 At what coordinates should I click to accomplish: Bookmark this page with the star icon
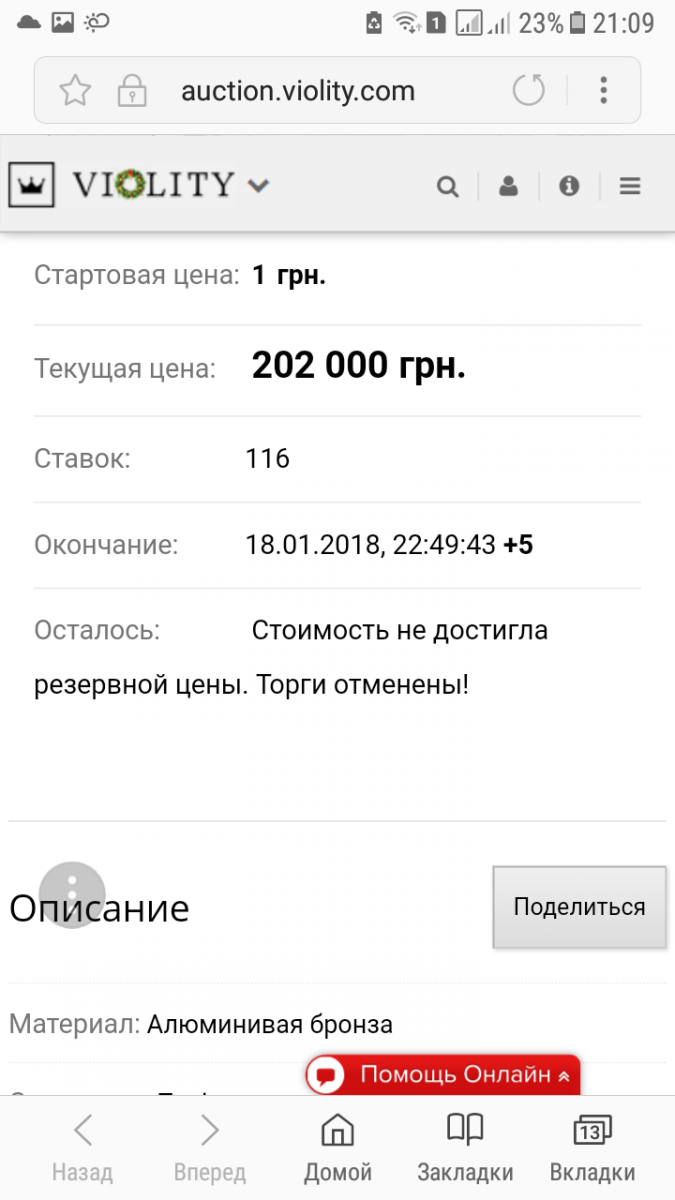(x=75, y=92)
